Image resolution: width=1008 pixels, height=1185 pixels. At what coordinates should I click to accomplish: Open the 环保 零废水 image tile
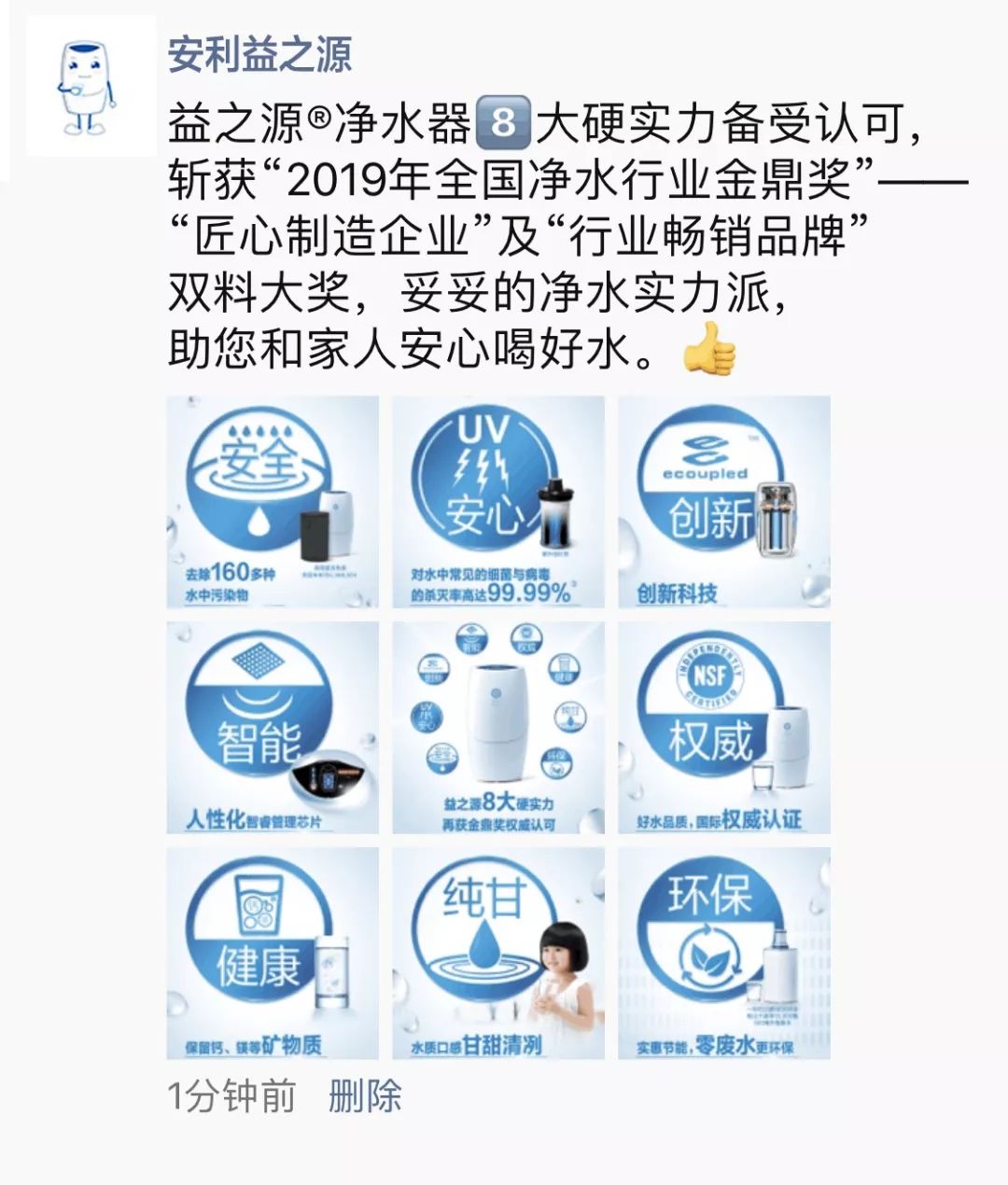pos(724,954)
